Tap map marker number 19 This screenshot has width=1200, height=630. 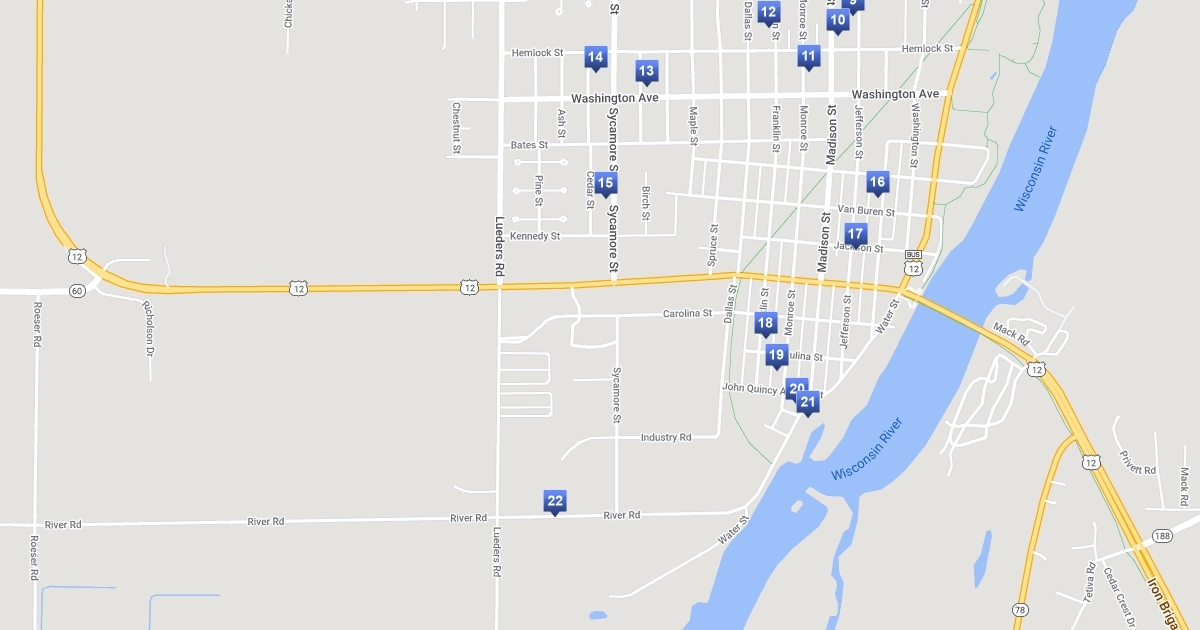click(777, 355)
